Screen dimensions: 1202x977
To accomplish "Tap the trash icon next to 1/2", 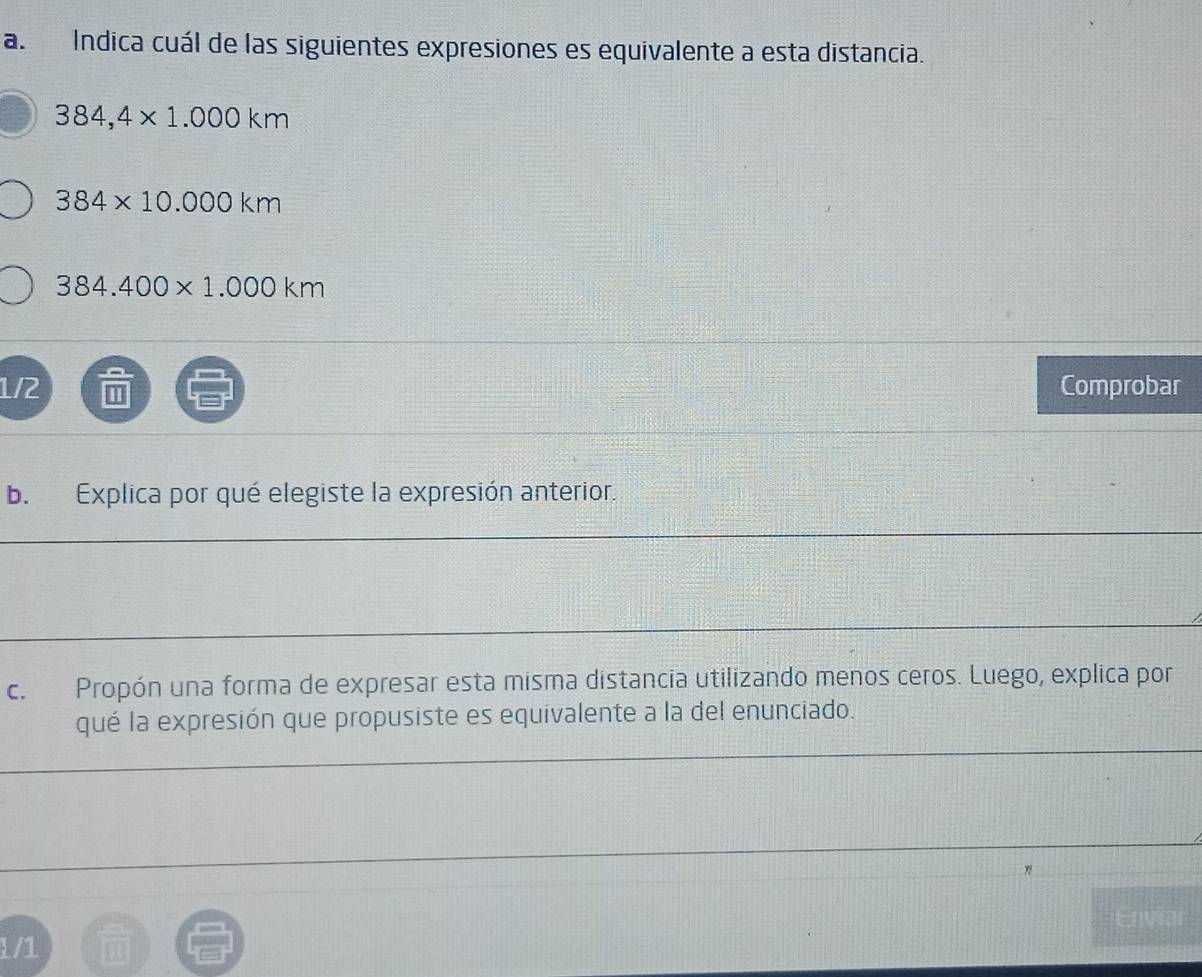I will coord(117,388).
